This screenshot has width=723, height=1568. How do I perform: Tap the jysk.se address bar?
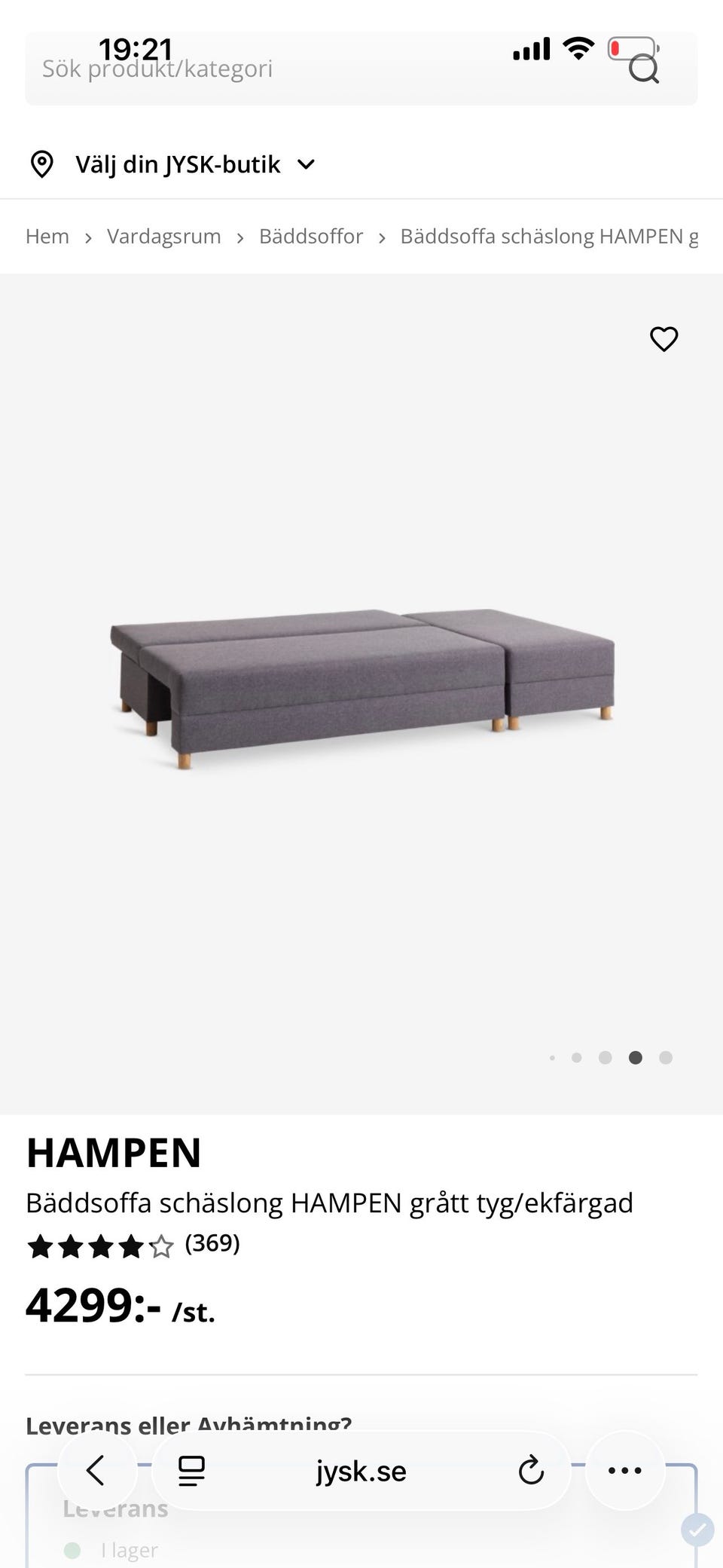pyautogui.click(x=361, y=1471)
